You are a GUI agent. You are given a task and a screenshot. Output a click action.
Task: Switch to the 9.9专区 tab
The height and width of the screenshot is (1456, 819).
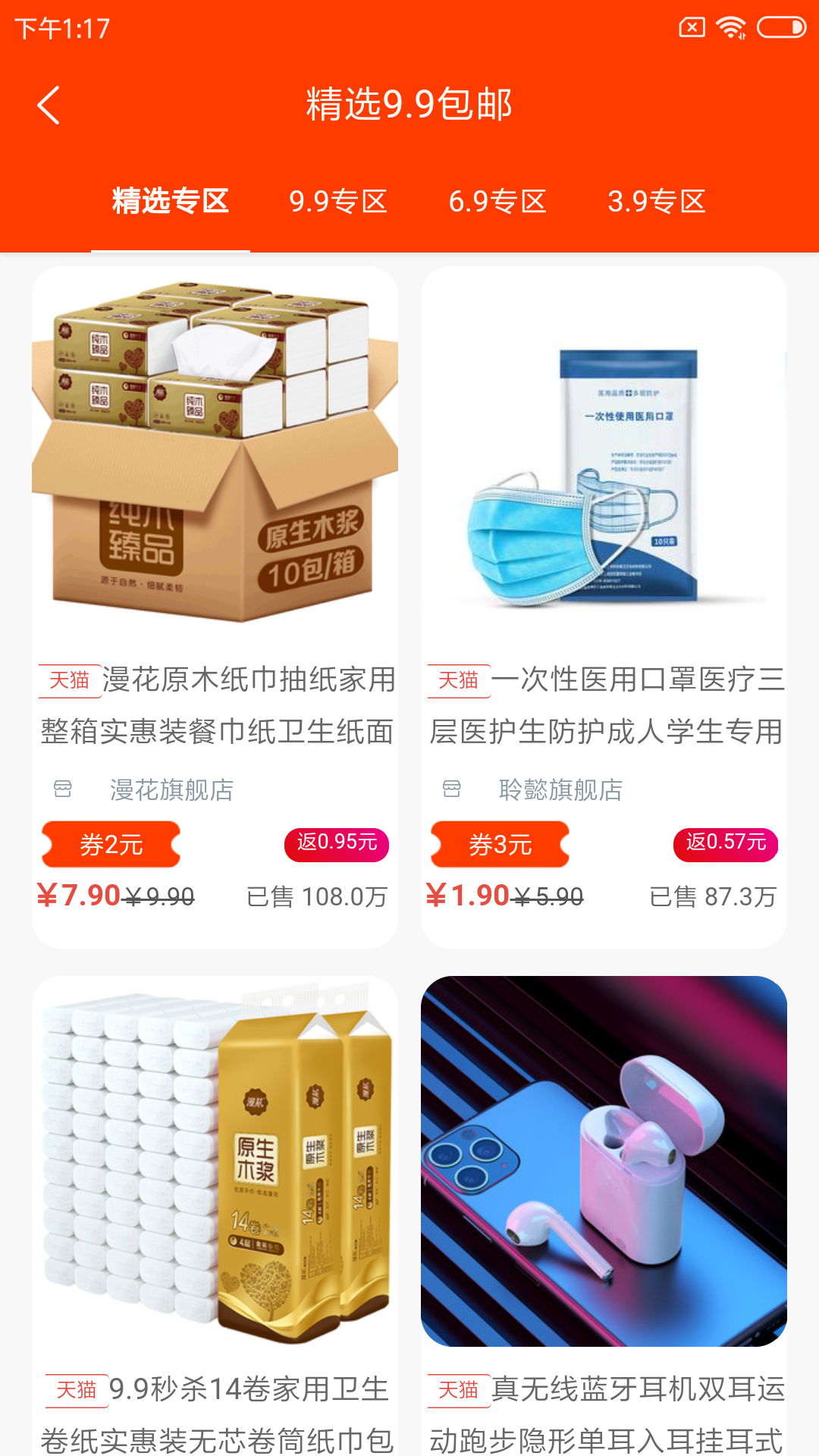coord(338,202)
